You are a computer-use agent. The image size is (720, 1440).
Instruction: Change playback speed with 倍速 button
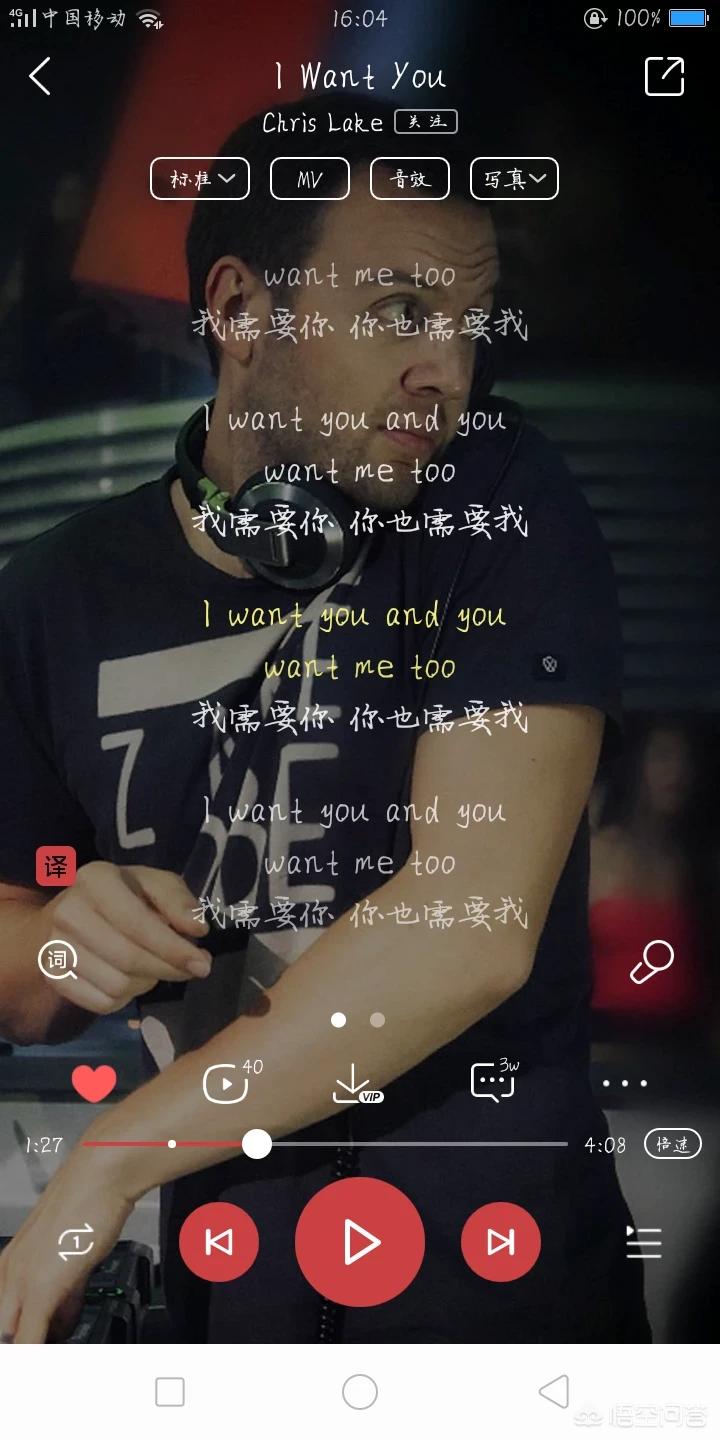point(672,1144)
